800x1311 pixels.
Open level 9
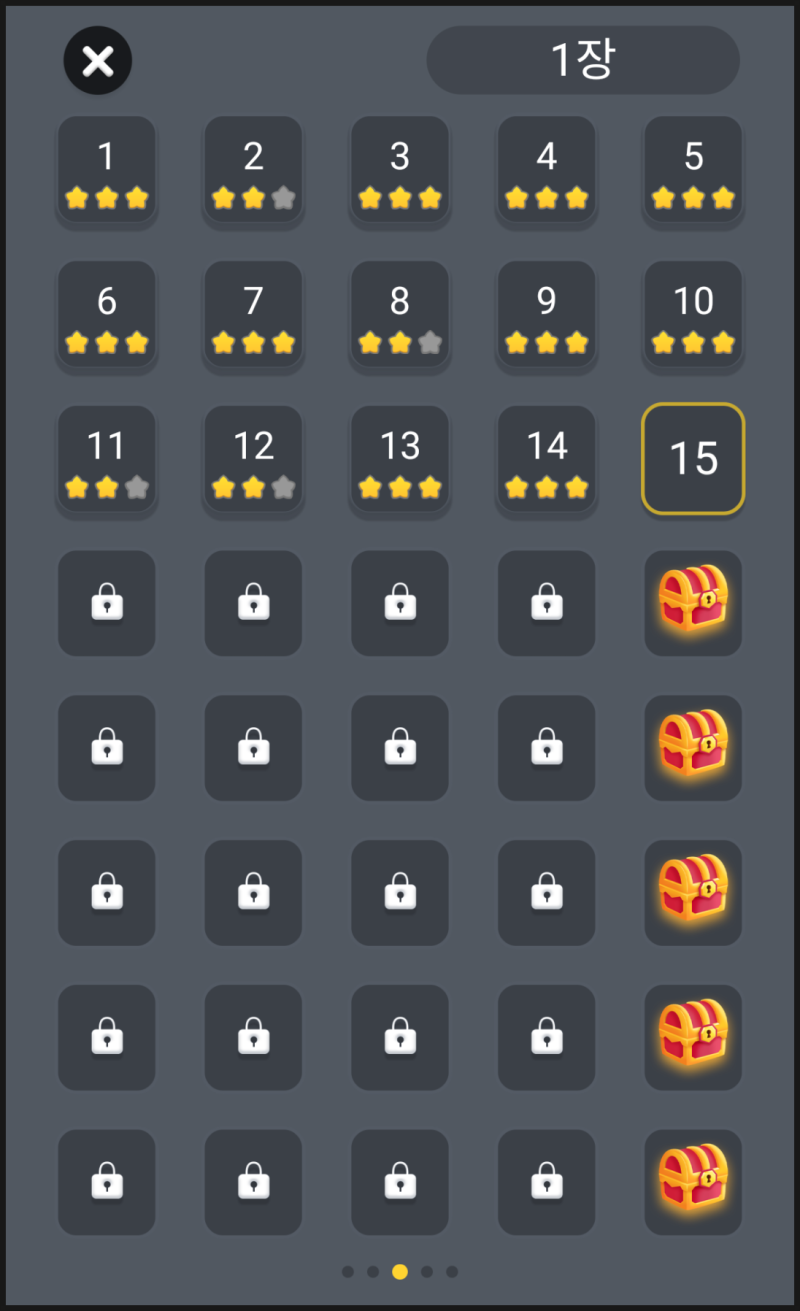tap(546, 315)
